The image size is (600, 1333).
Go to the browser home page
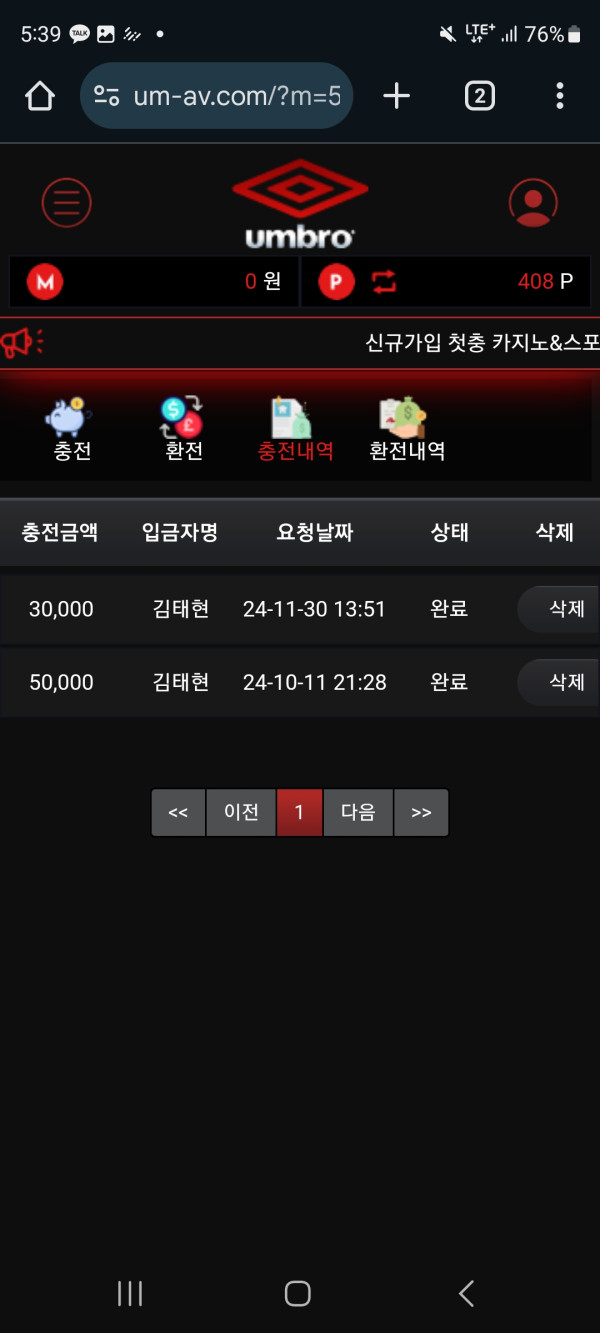click(x=39, y=96)
